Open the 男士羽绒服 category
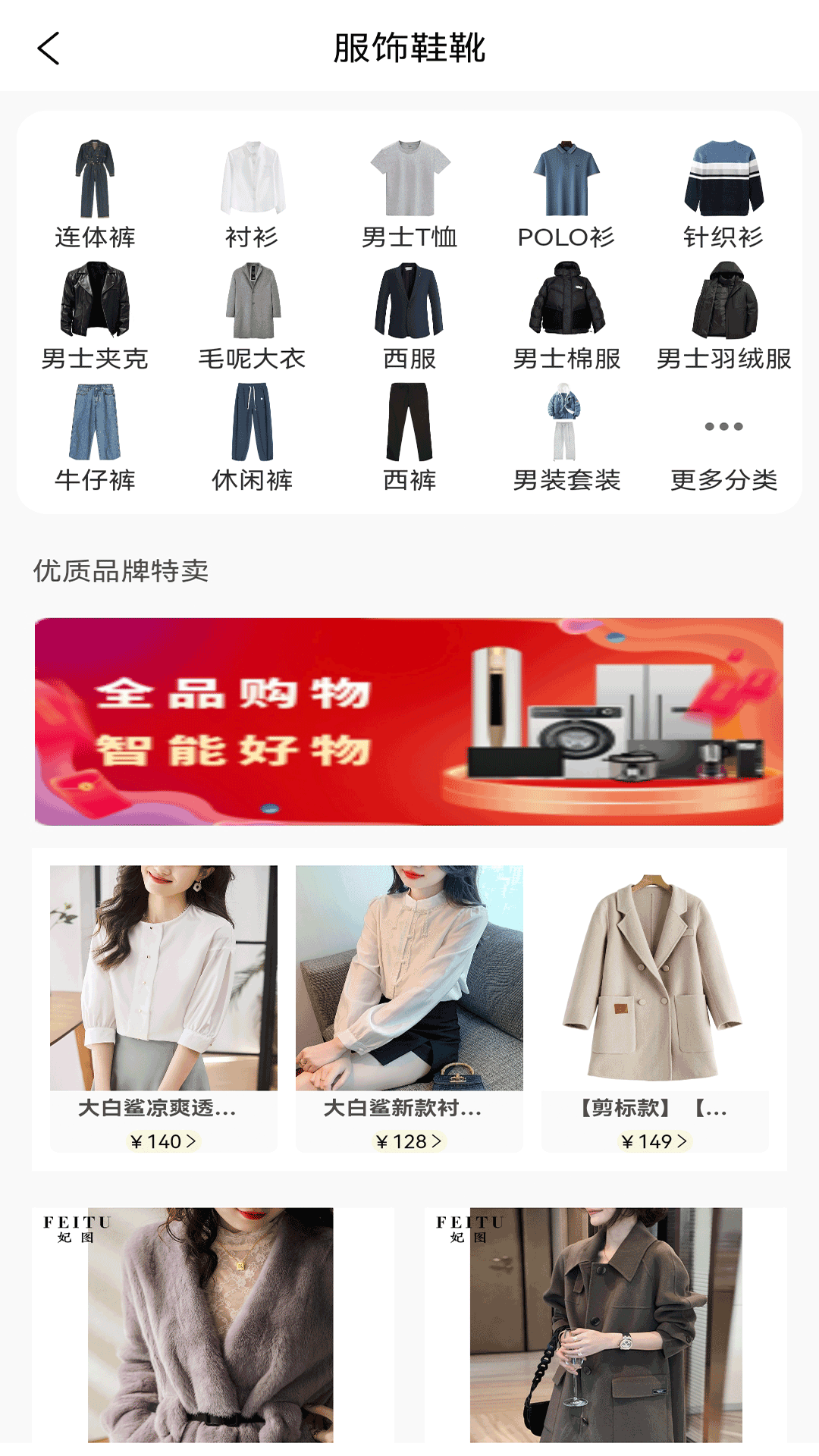The image size is (819, 1456). pyautogui.click(x=723, y=315)
